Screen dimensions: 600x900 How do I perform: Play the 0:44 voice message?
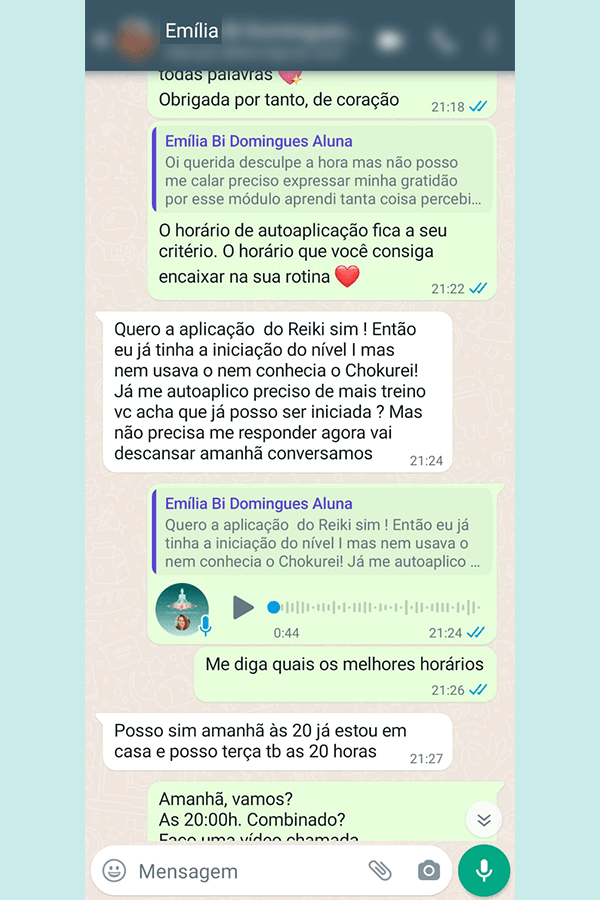[243, 607]
